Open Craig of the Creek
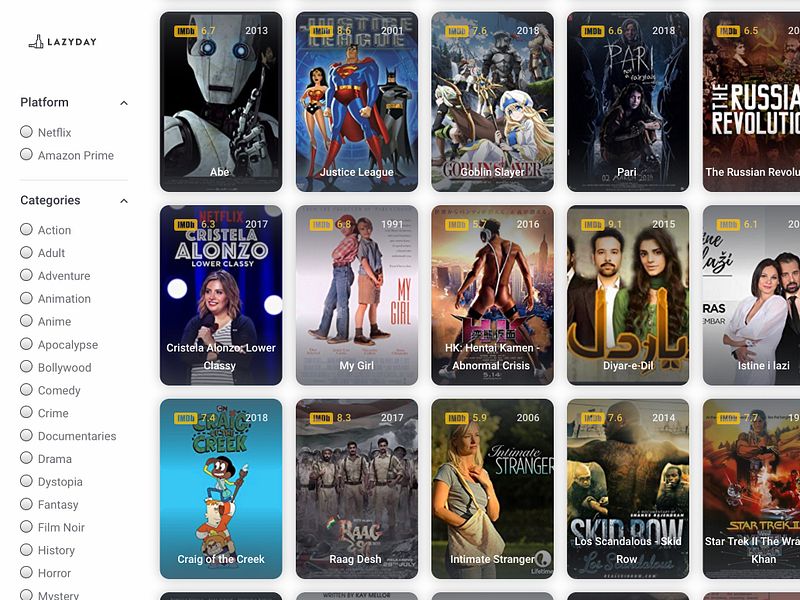Image resolution: width=800 pixels, height=600 pixels. coord(221,489)
